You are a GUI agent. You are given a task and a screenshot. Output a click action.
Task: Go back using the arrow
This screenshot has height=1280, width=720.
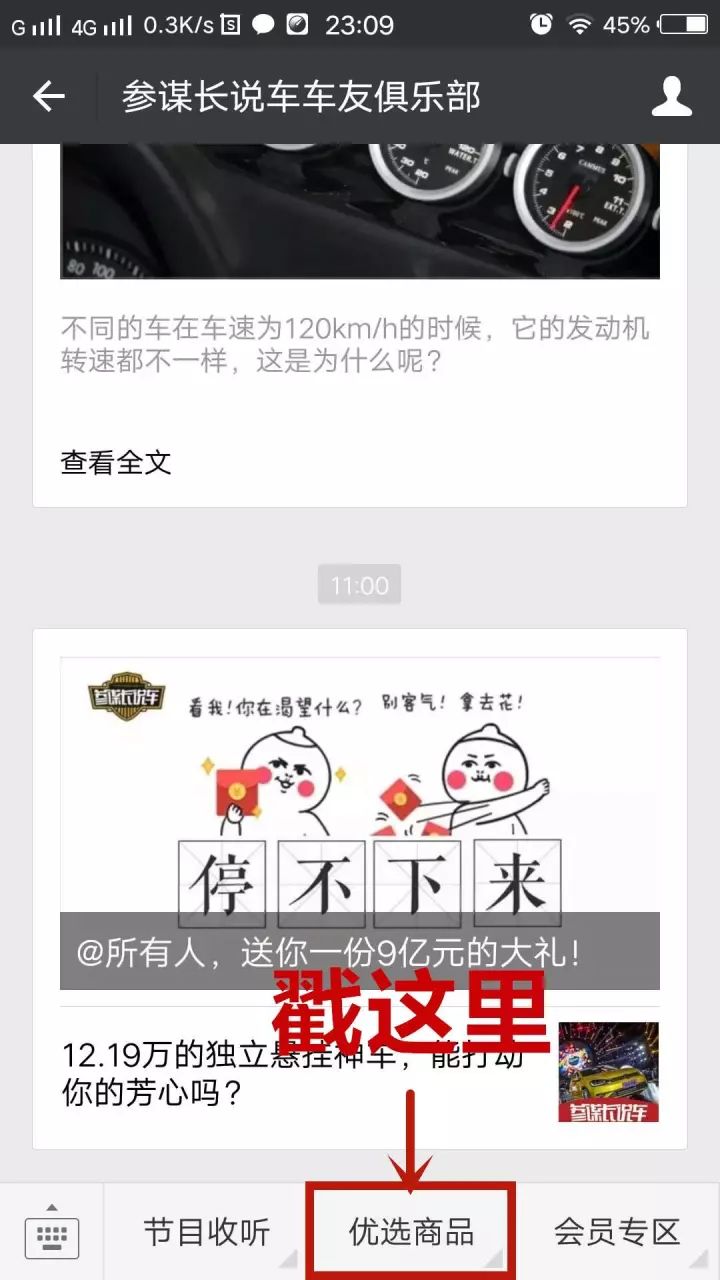[48, 96]
